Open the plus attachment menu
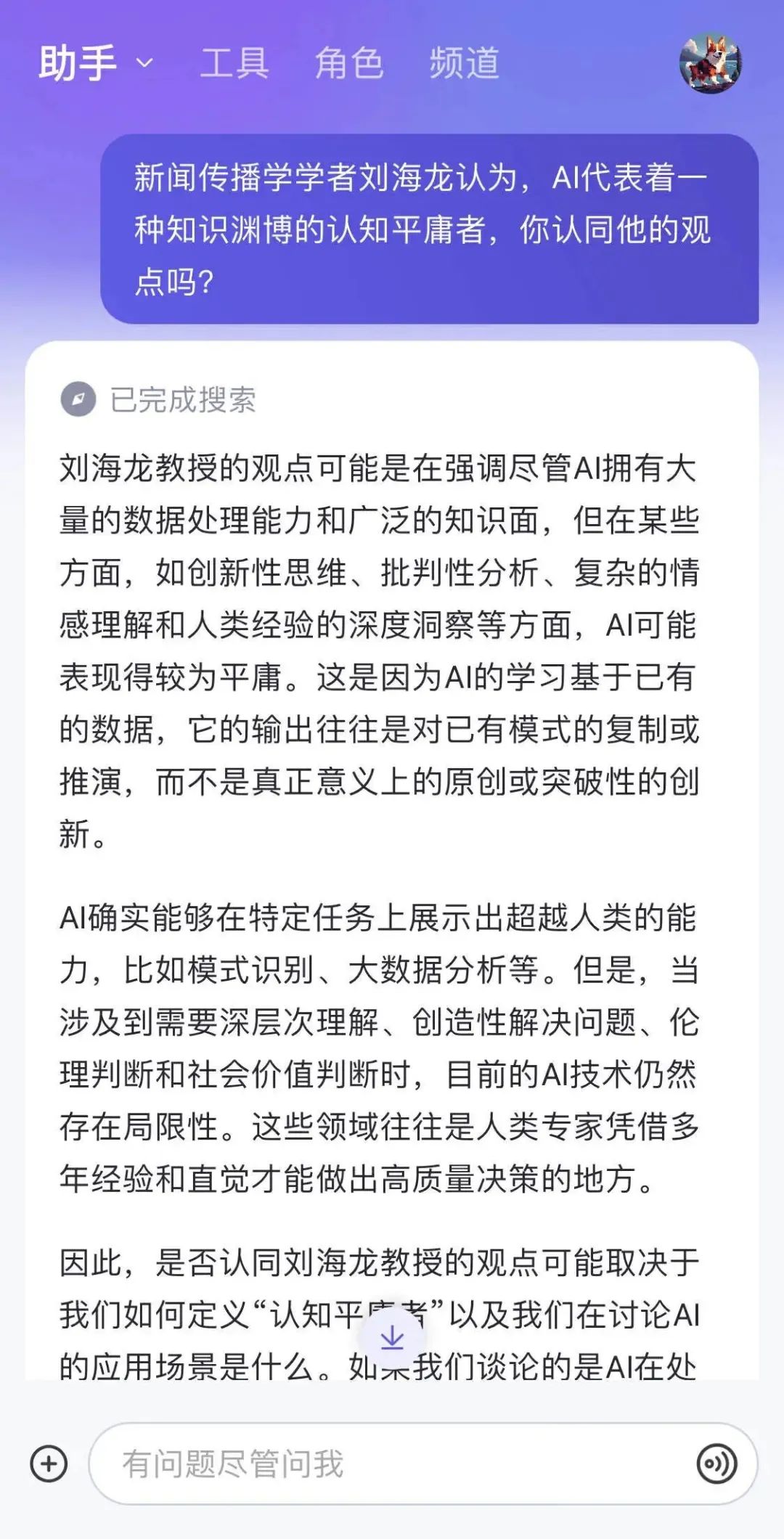The height and width of the screenshot is (1539, 784). tap(49, 1464)
